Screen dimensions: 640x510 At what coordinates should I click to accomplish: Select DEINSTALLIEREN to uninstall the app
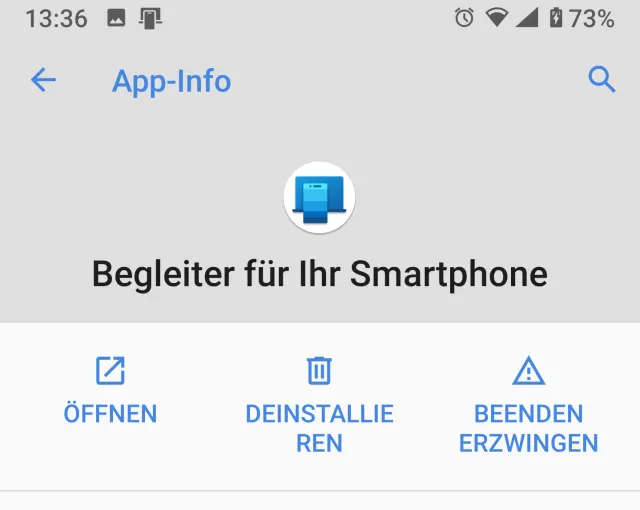pos(319,400)
